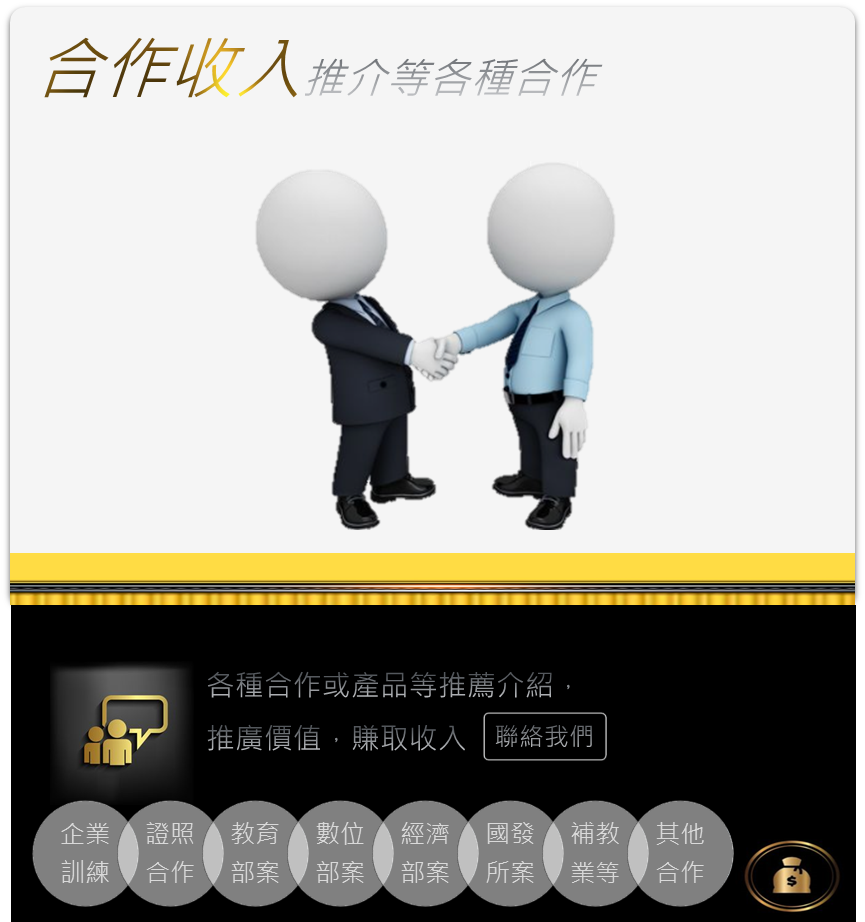This screenshot has width=865, height=922.
Task: Go to the 經濟部案 section
Action: 425,853
